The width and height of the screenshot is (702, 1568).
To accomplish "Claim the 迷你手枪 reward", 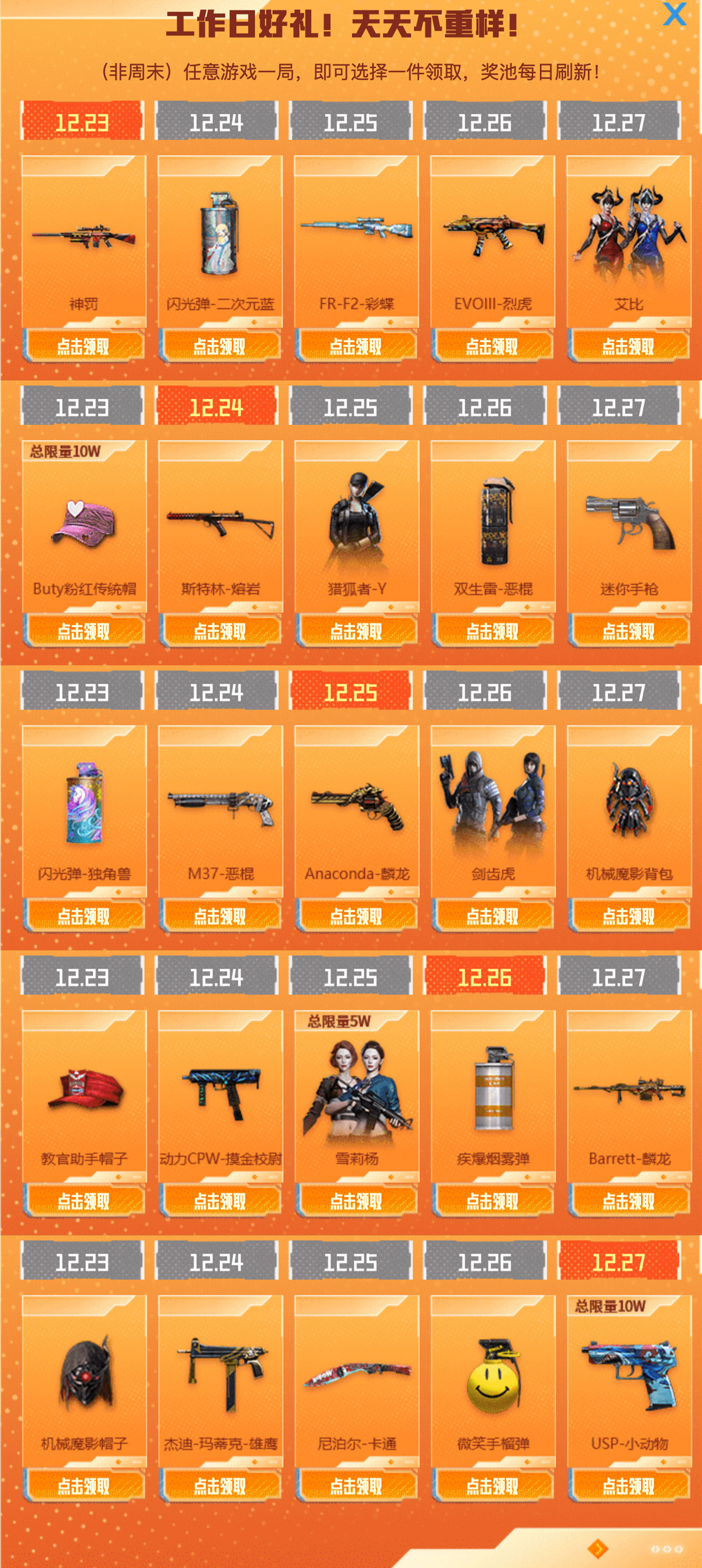I will click(628, 631).
